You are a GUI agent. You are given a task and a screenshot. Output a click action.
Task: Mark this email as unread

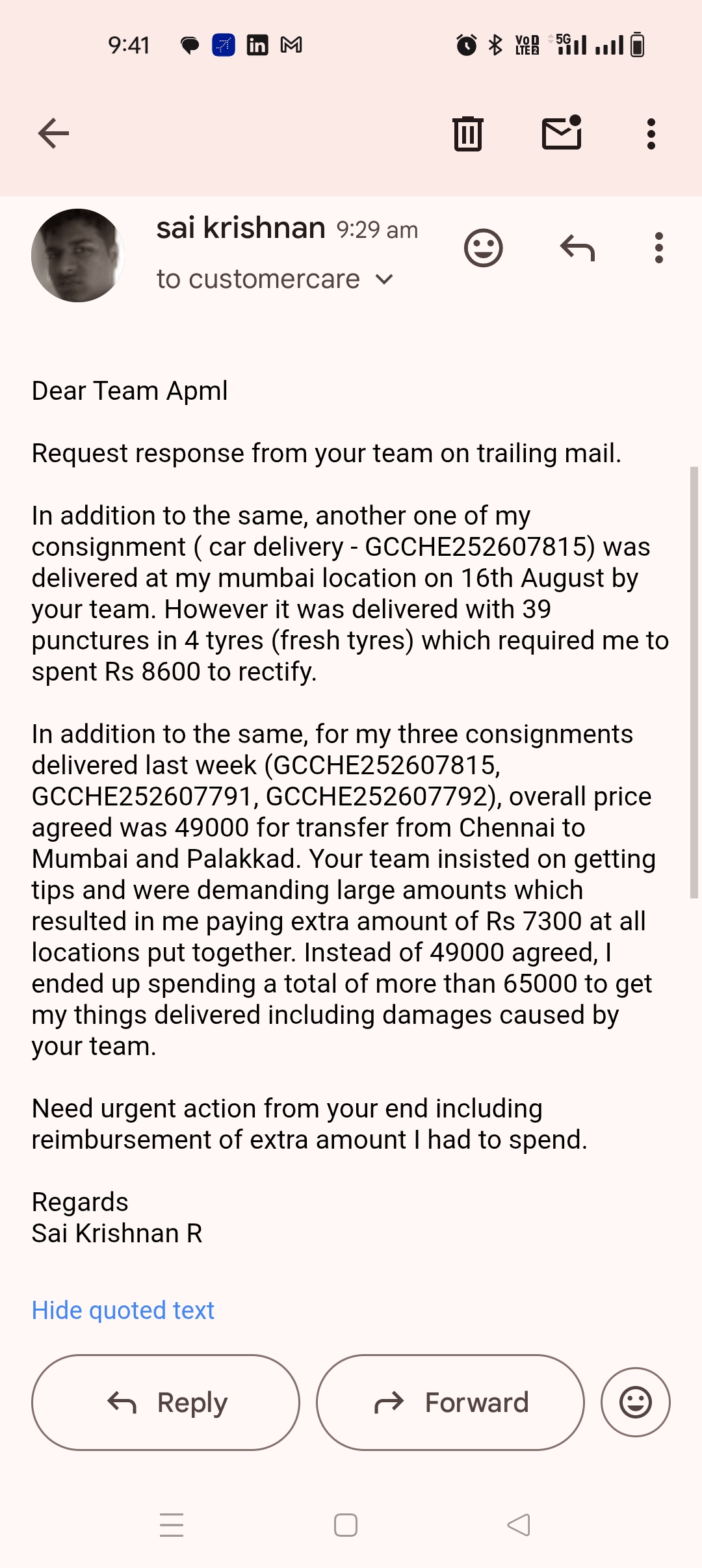(562, 133)
